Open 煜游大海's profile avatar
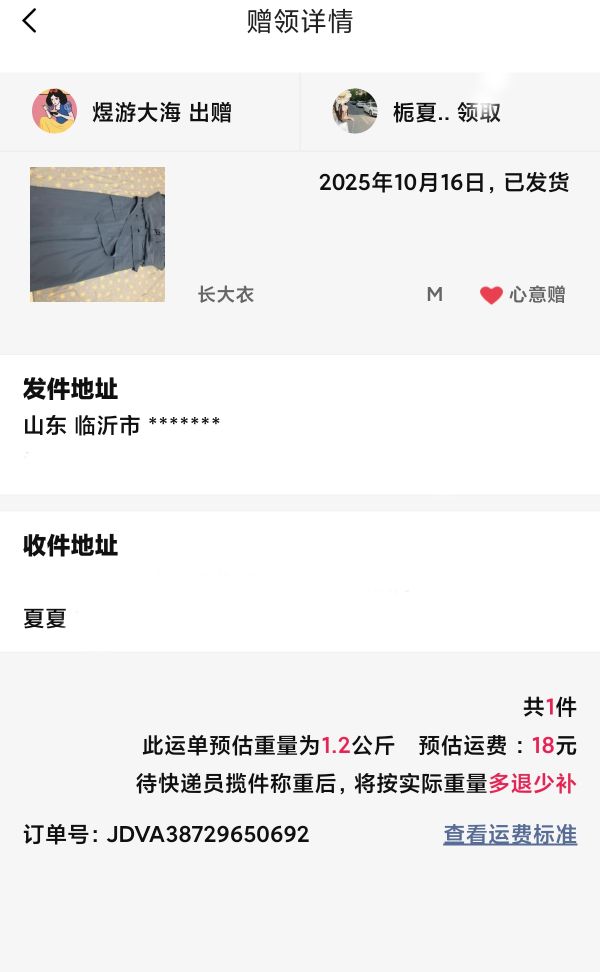The width and height of the screenshot is (600, 972). [54, 111]
